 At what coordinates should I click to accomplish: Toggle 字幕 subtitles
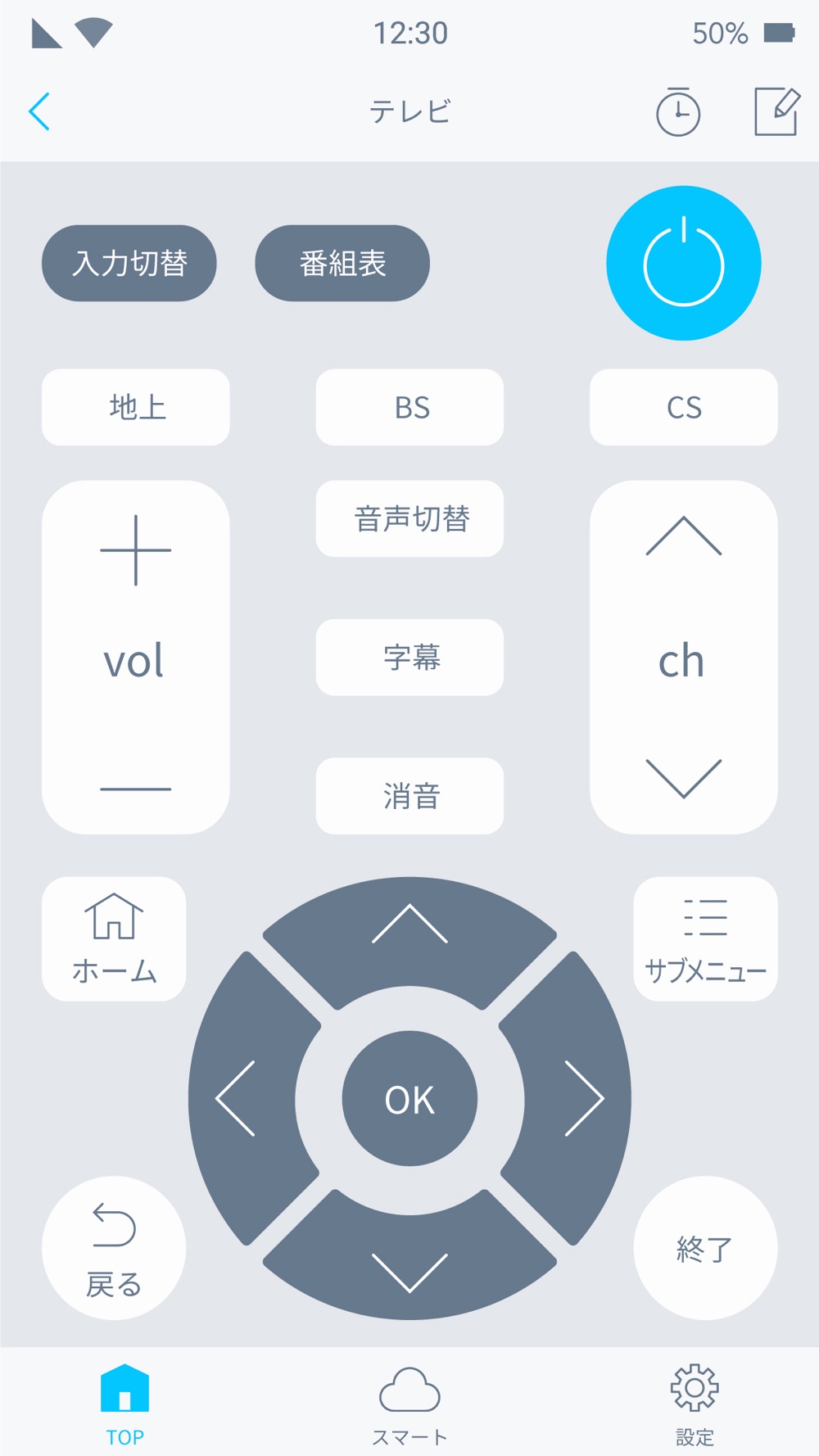409,657
